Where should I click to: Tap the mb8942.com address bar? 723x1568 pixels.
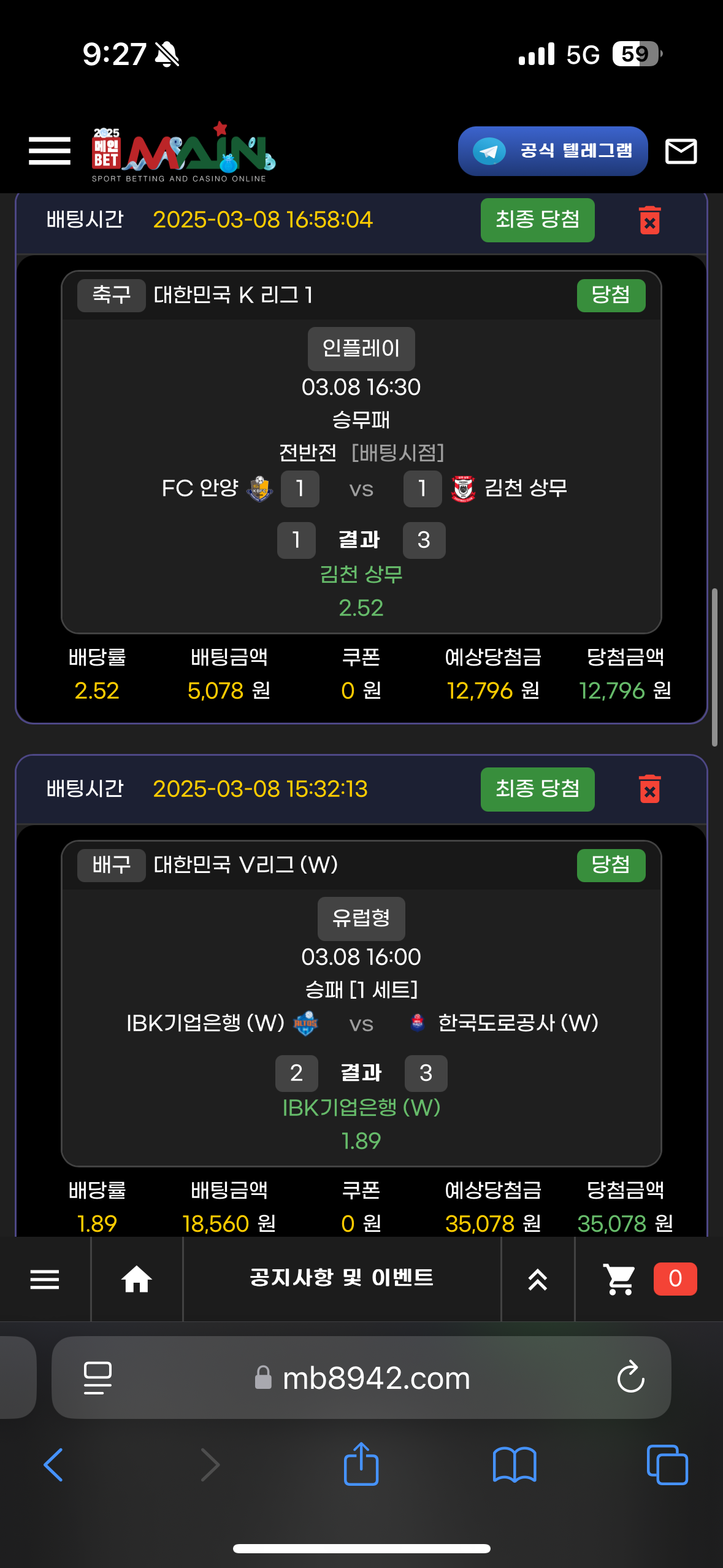point(376,1378)
